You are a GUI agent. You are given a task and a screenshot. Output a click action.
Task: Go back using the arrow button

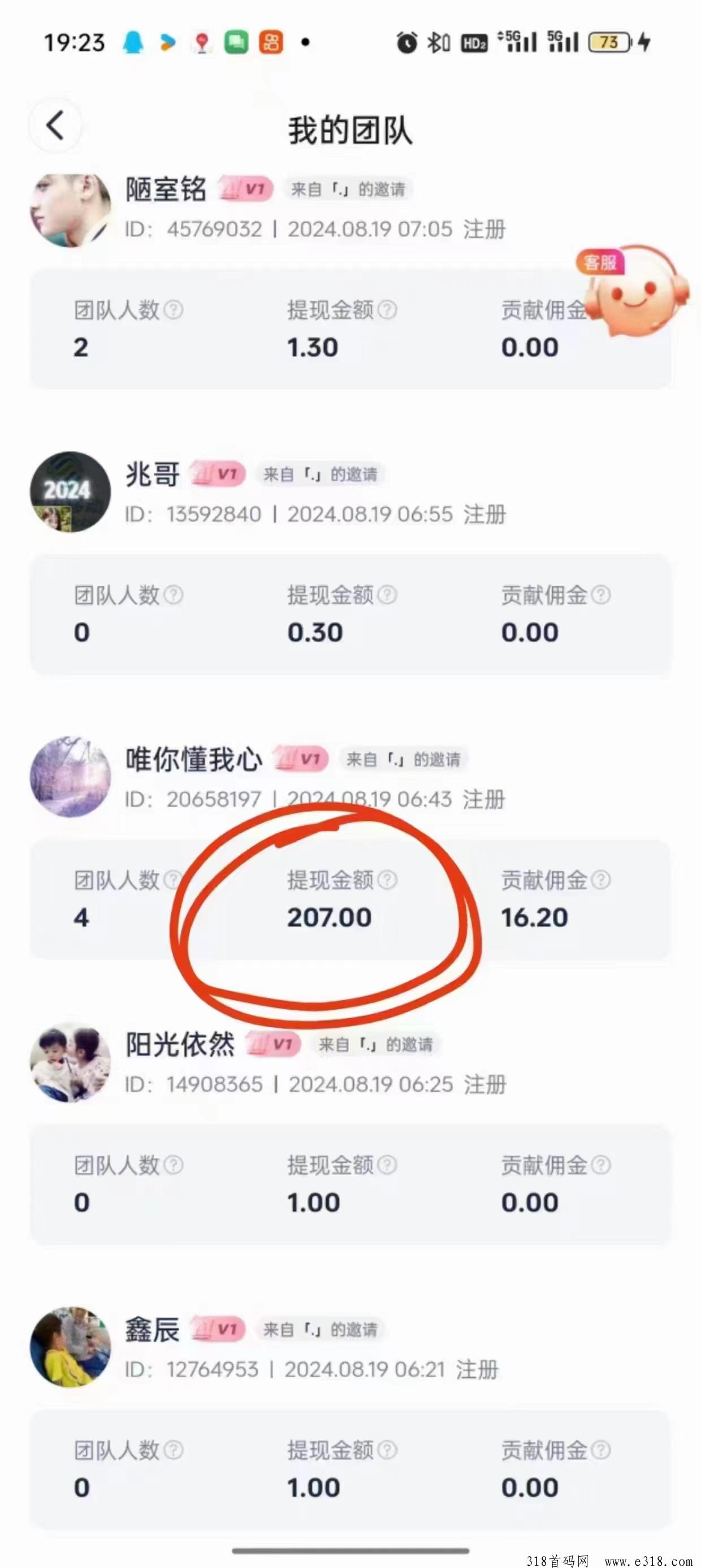pyautogui.click(x=55, y=126)
